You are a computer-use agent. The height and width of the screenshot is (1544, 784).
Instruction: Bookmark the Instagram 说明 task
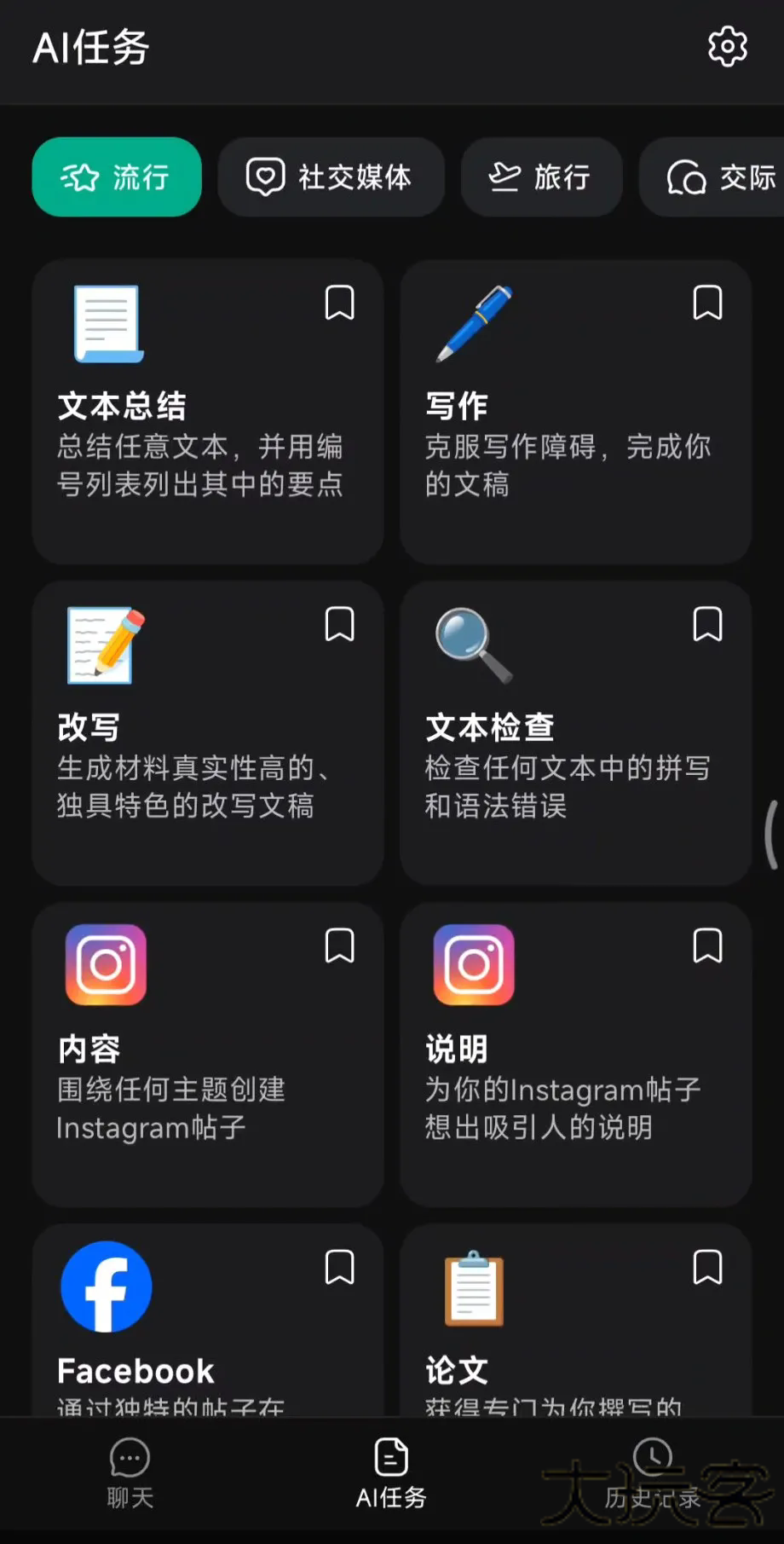[x=707, y=946]
